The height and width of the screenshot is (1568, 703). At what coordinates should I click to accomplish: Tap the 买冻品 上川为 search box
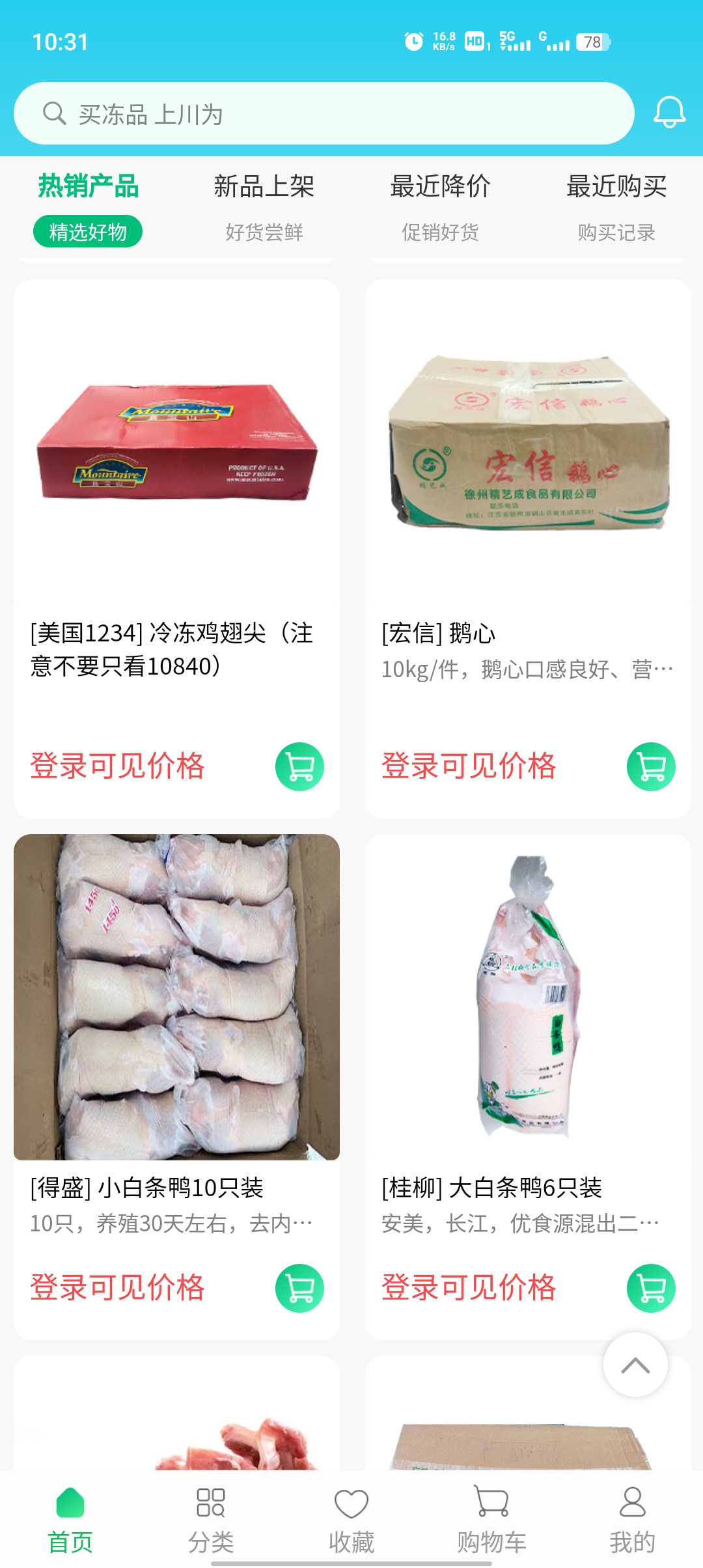click(x=324, y=114)
